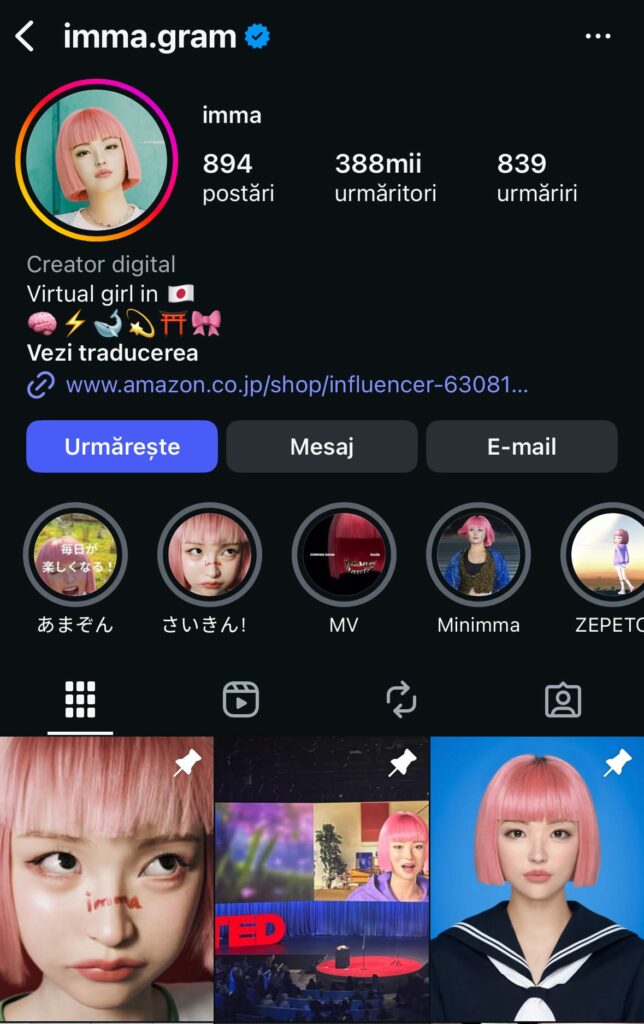Open the pinned TED talk post

[x=322, y=880]
